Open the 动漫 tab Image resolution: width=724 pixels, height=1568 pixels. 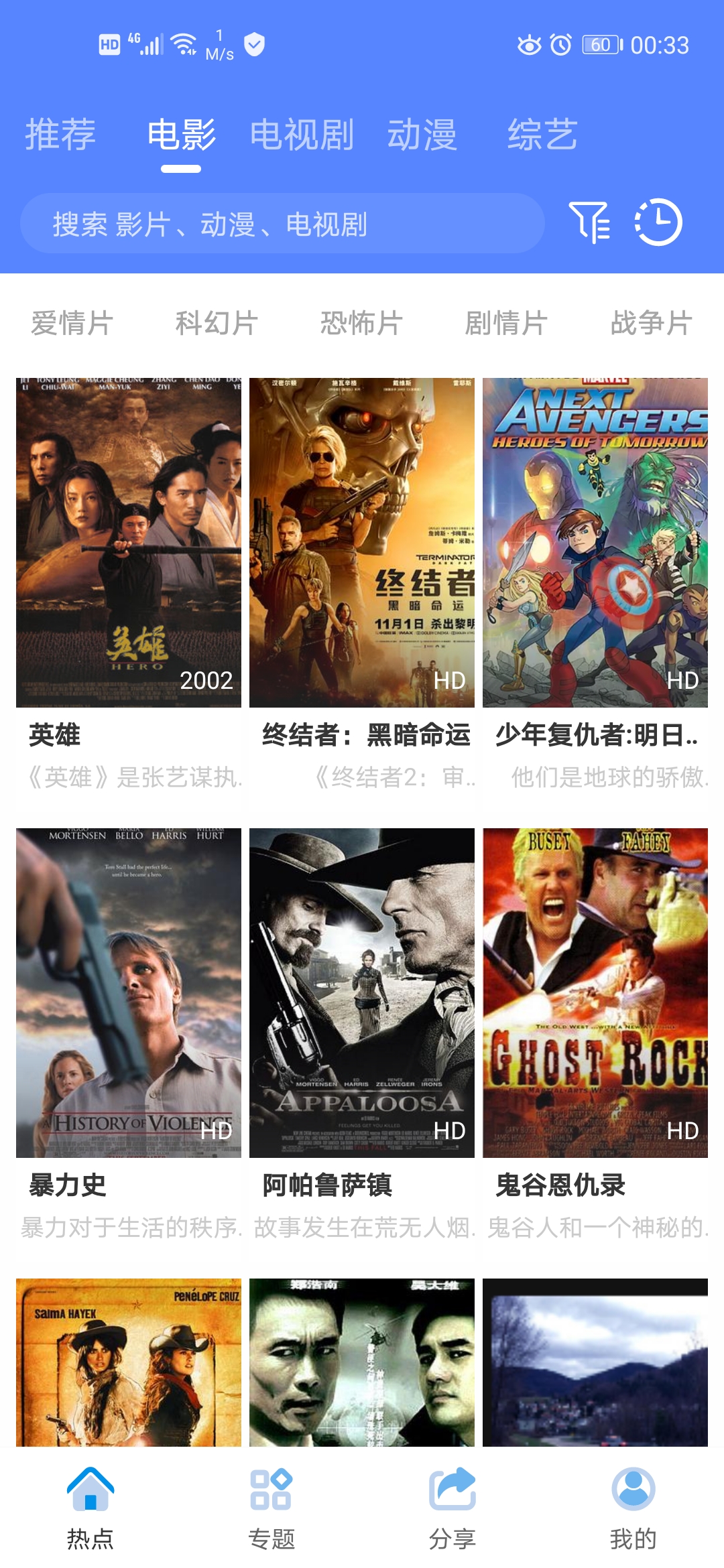(x=424, y=136)
